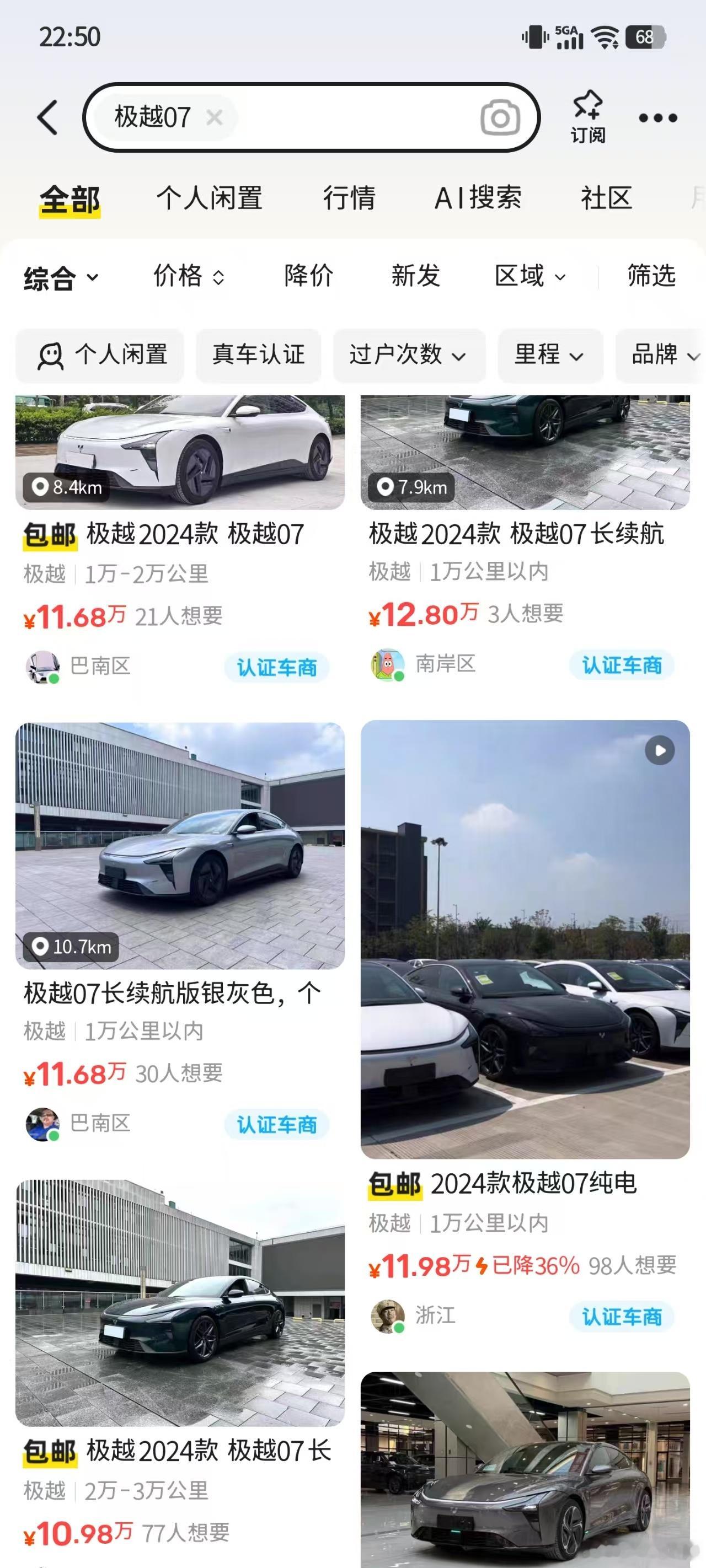
Task: Sort results by 价格
Action: click(188, 276)
